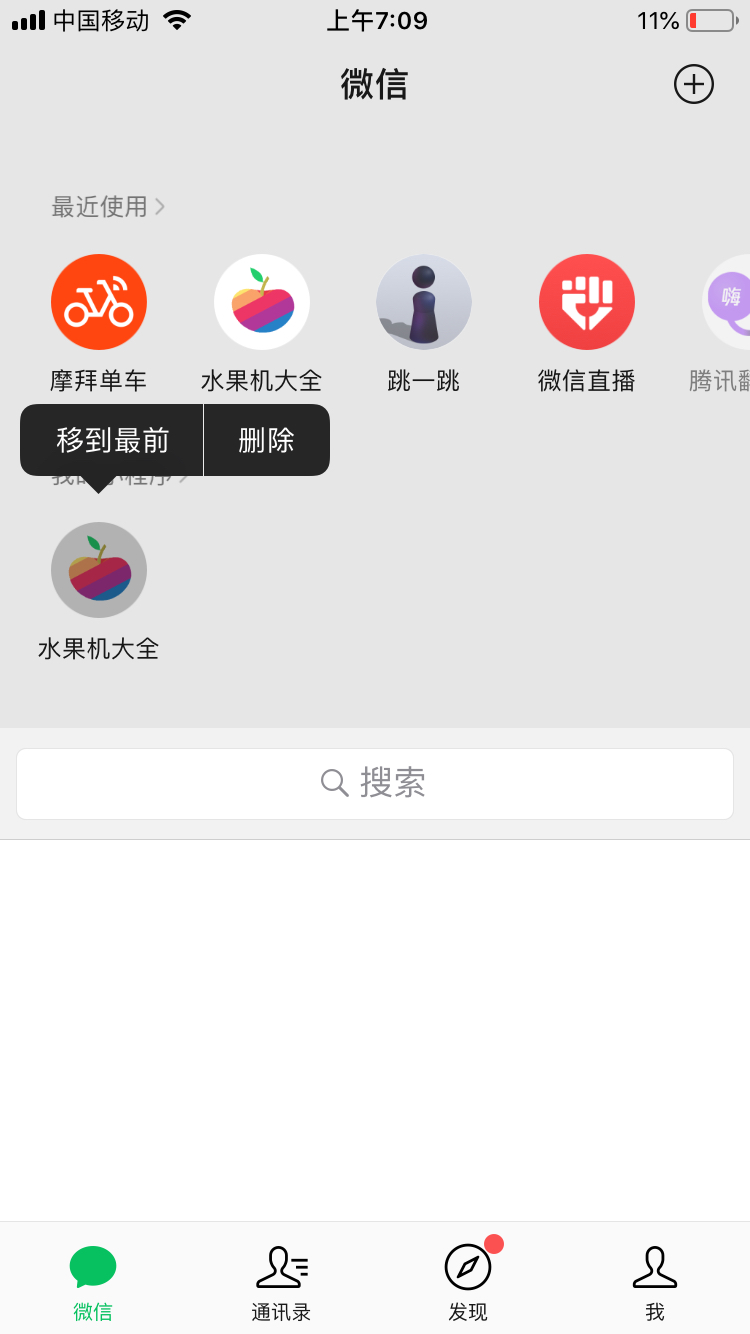Open the 我 profile tab
This screenshot has width=750, height=1334.
tap(655, 1280)
